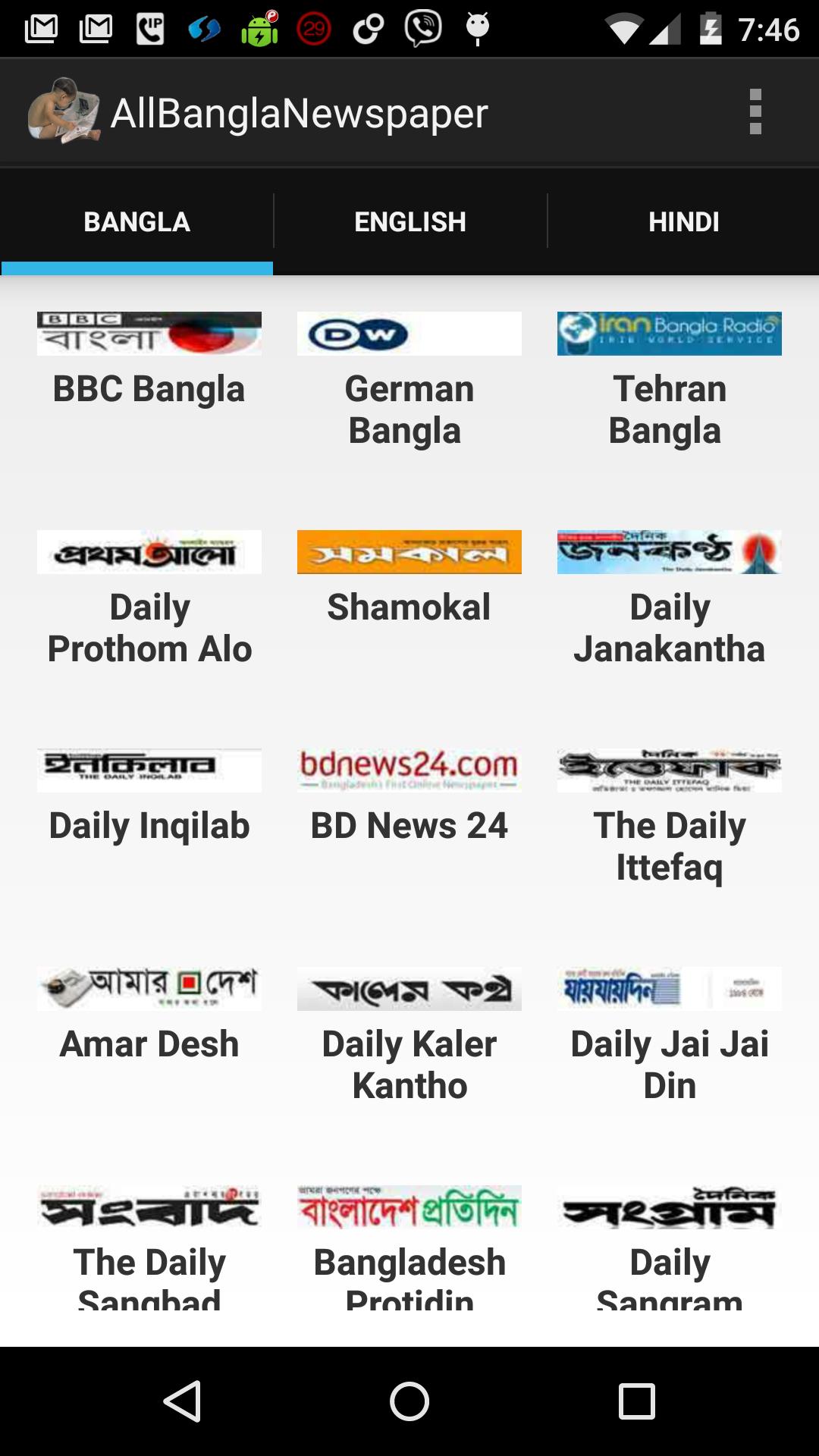
Task: Open the Daily Jai Jai Din logo
Action: 670,987
